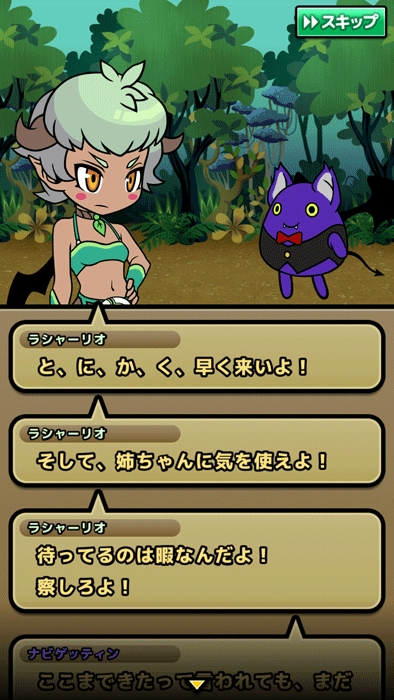Advance the dialogue with the yellow down arrow

[197, 684]
